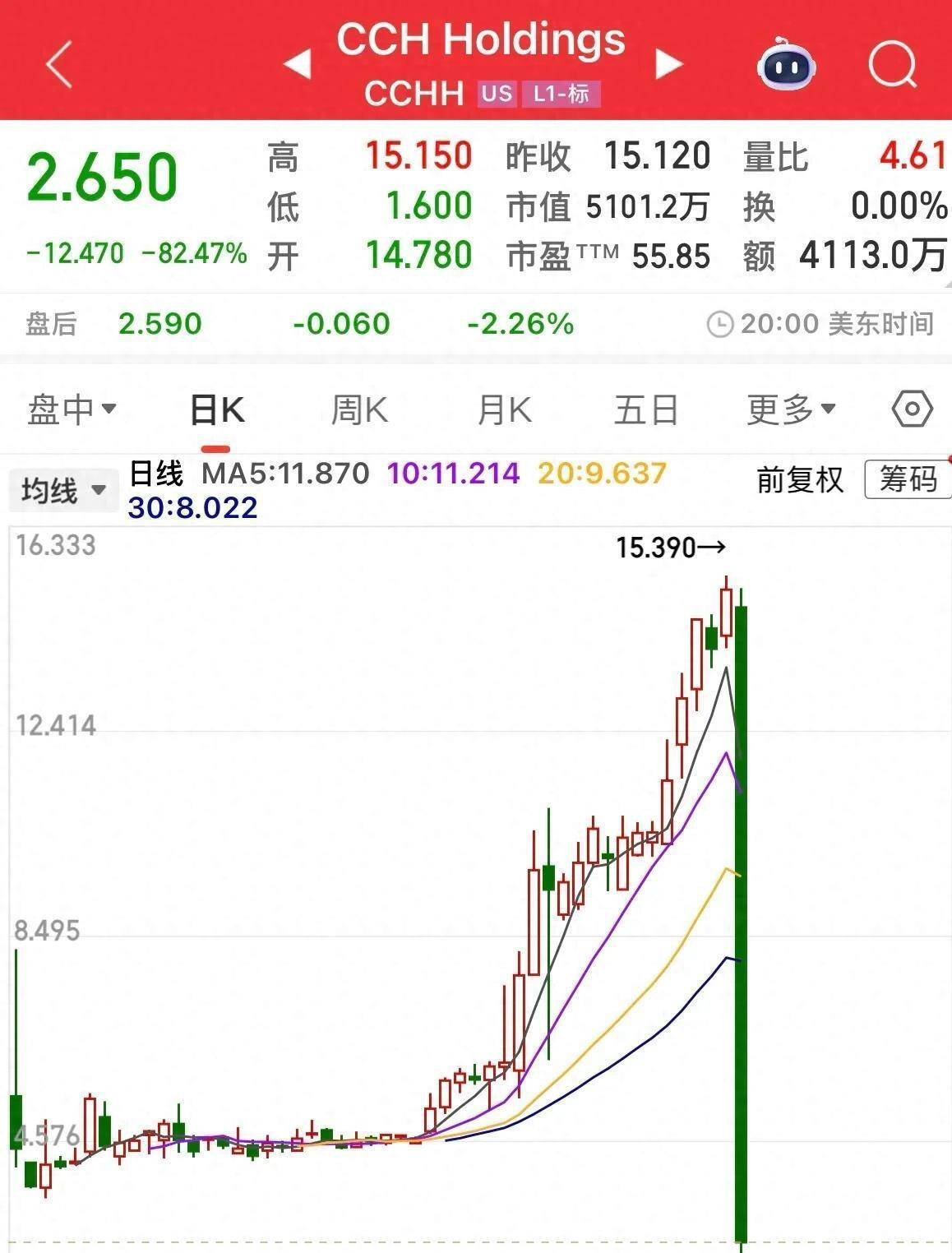Open the robot assistant icon
This screenshot has width=952, height=1253.
click(x=786, y=64)
